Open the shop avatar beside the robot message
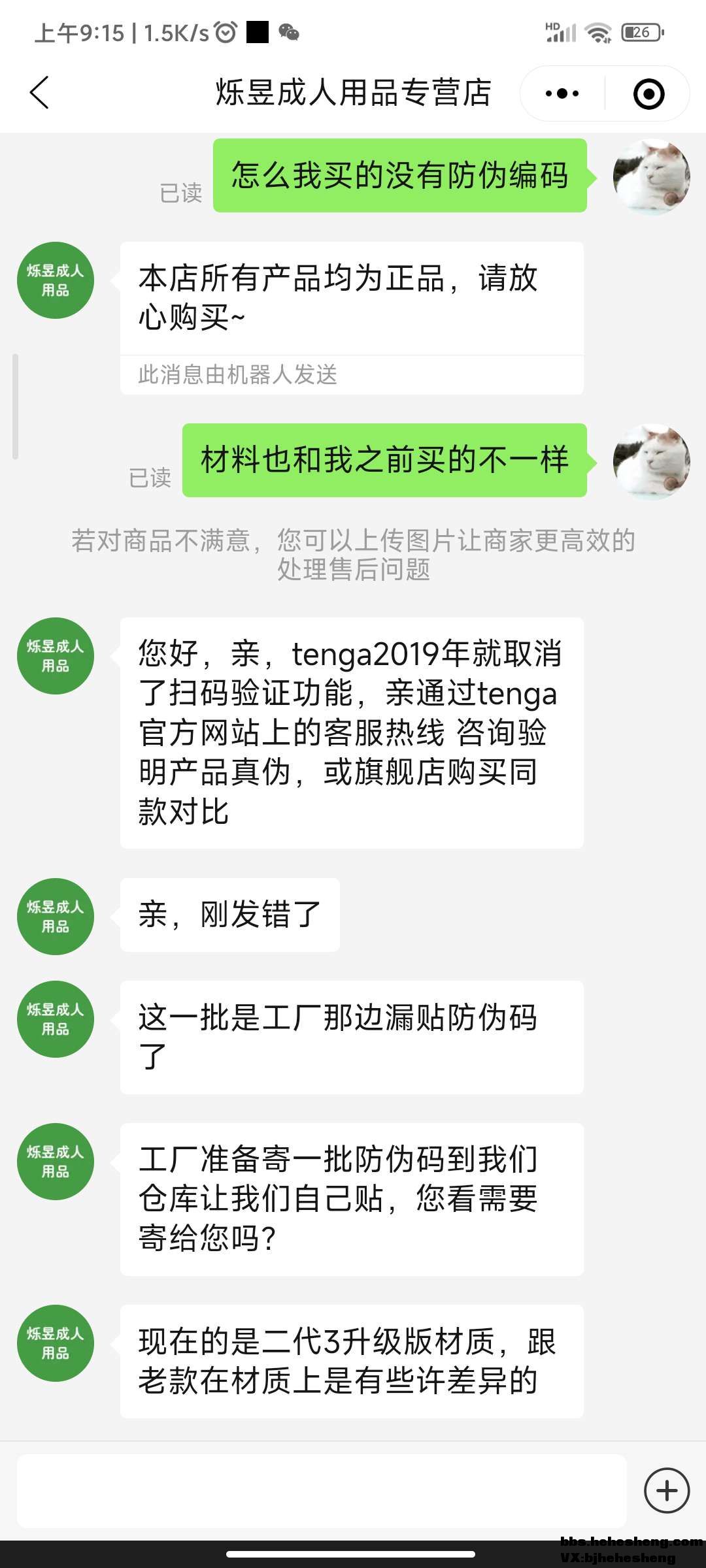 [56, 280]
